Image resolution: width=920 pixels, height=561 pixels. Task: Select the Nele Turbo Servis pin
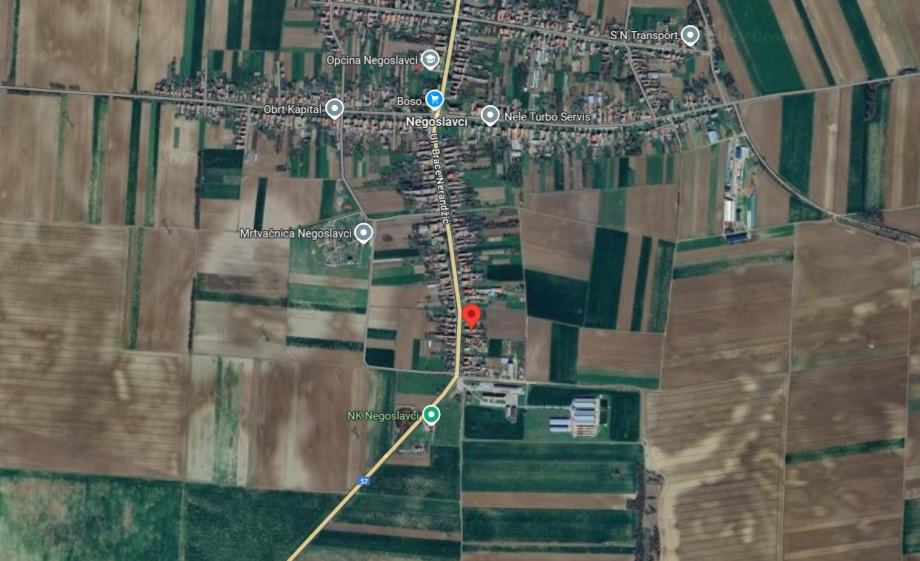click(x=490, y=115)
